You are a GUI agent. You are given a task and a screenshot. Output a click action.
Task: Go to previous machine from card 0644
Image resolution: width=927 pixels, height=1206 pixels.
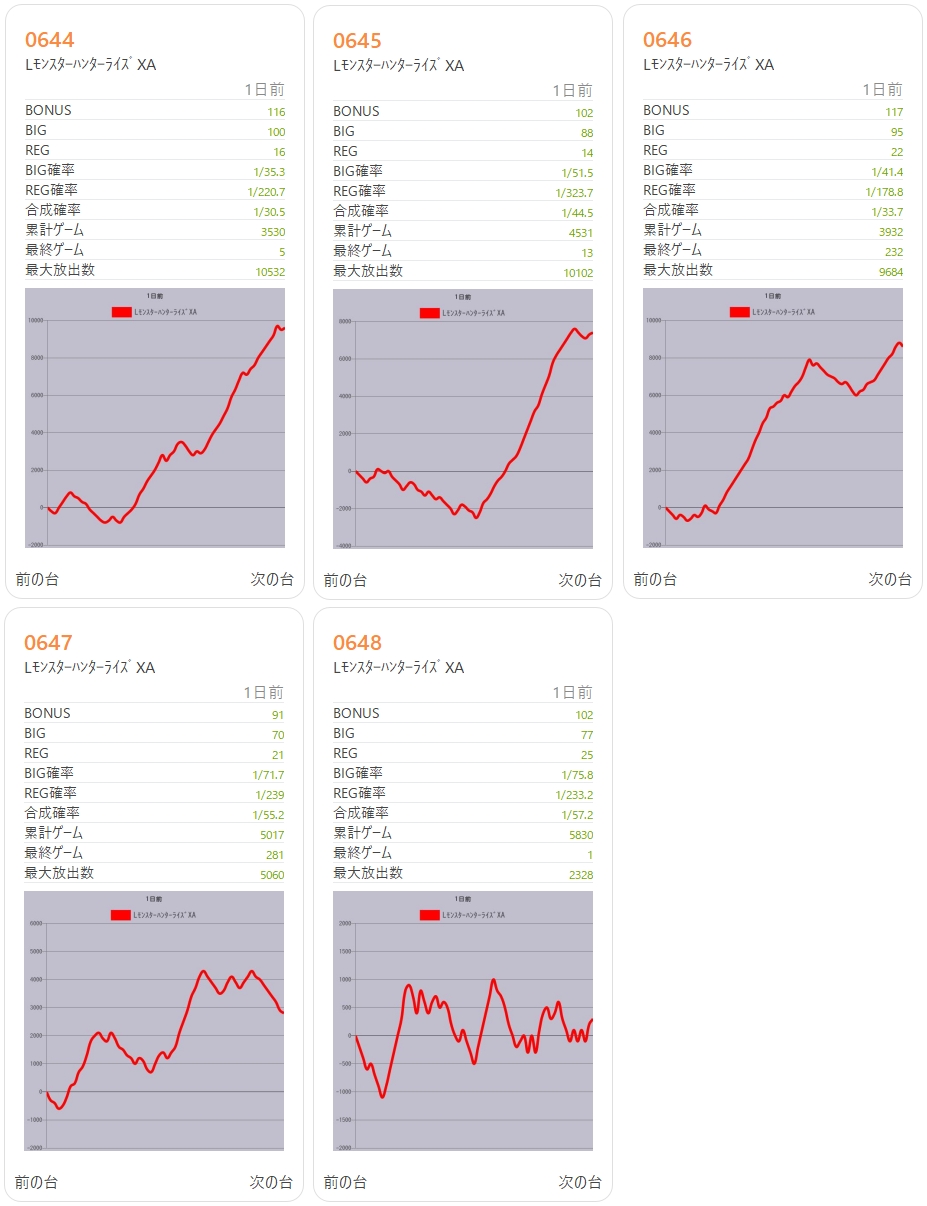coord(37,579)
